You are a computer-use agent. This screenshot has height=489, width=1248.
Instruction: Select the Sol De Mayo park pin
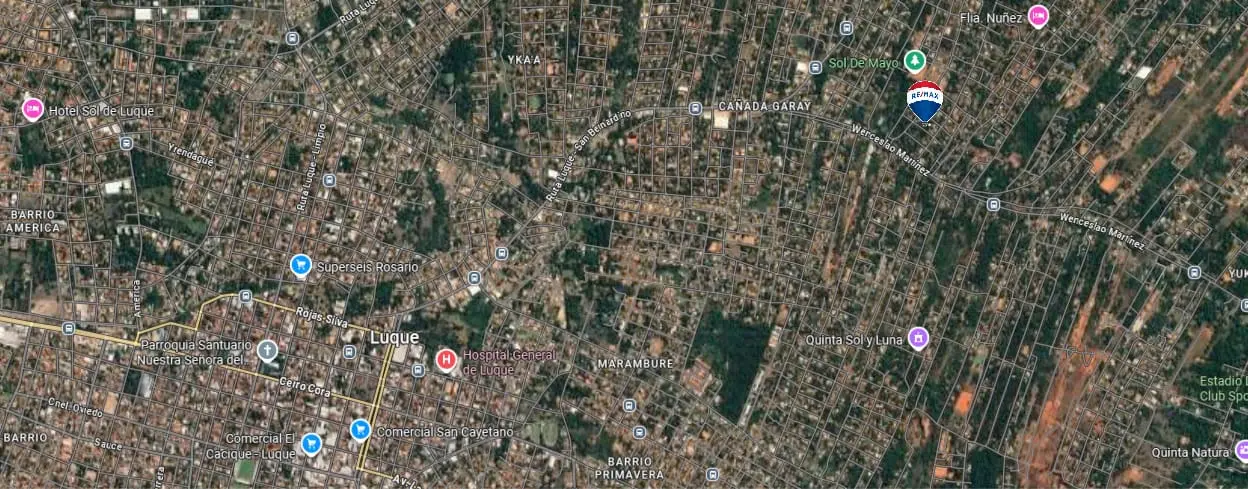(913, 62)
